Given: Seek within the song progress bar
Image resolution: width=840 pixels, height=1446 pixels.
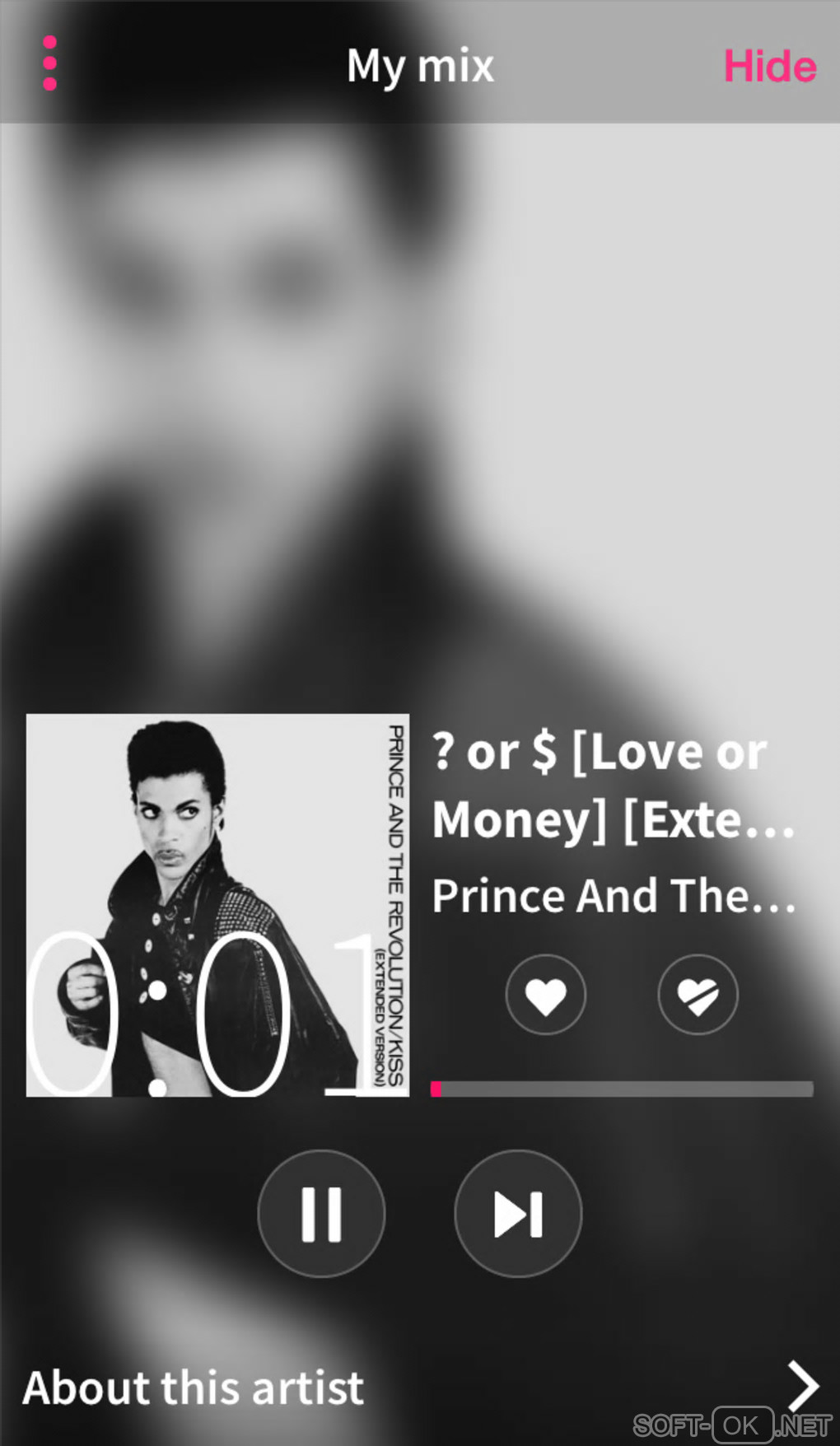Looking at the screenshot, I should coord(622,1089).
